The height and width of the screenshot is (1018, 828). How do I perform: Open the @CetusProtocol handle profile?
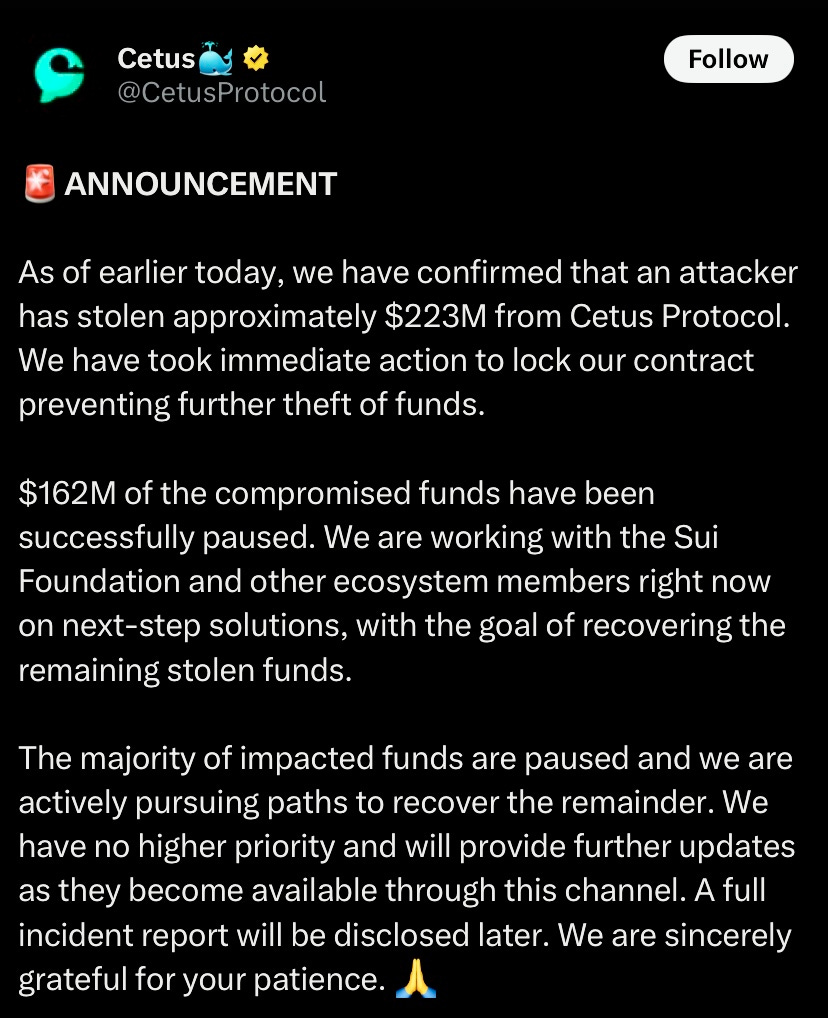[222, 92]
